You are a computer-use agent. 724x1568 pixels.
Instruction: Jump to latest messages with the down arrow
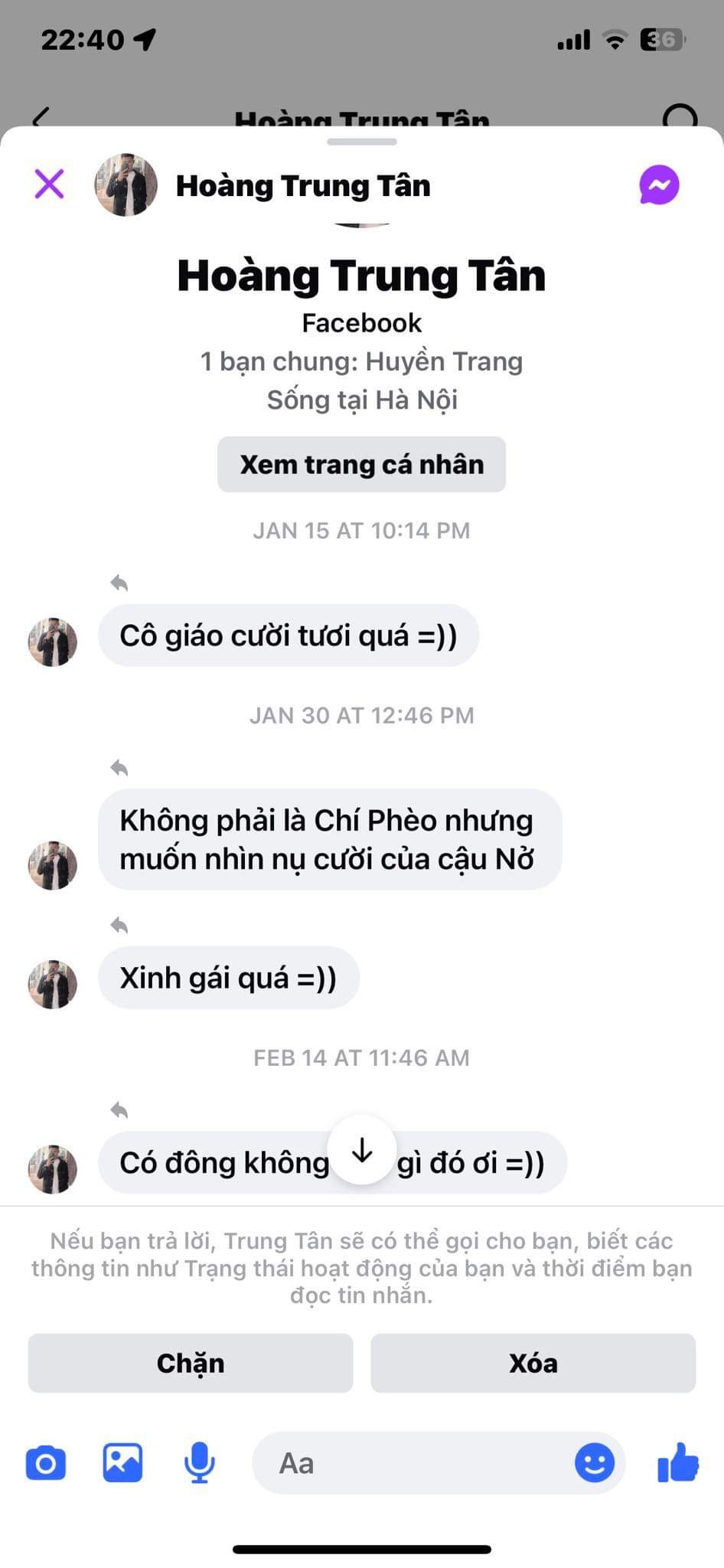point(361,1150)
